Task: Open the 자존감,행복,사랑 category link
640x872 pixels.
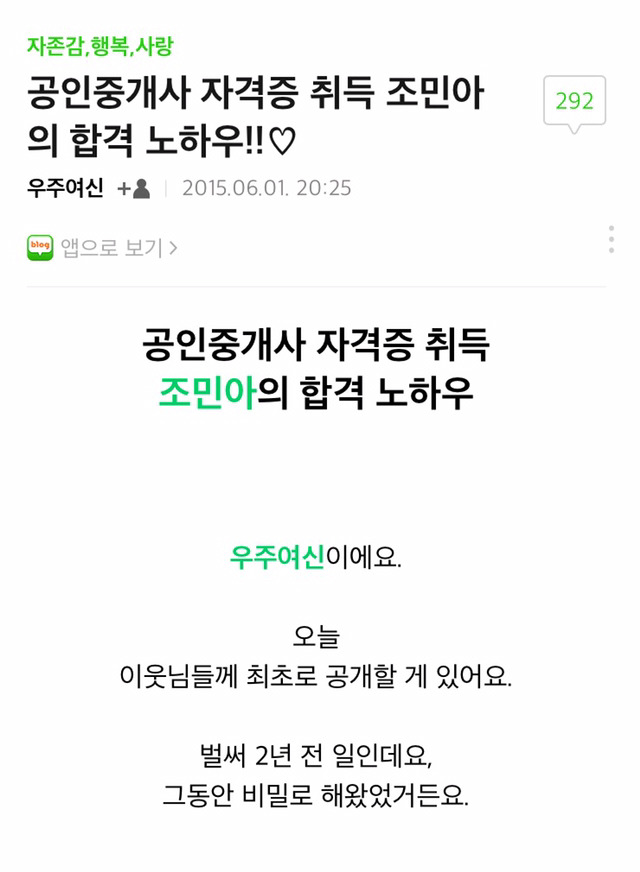Action: (x=100, y=47)
